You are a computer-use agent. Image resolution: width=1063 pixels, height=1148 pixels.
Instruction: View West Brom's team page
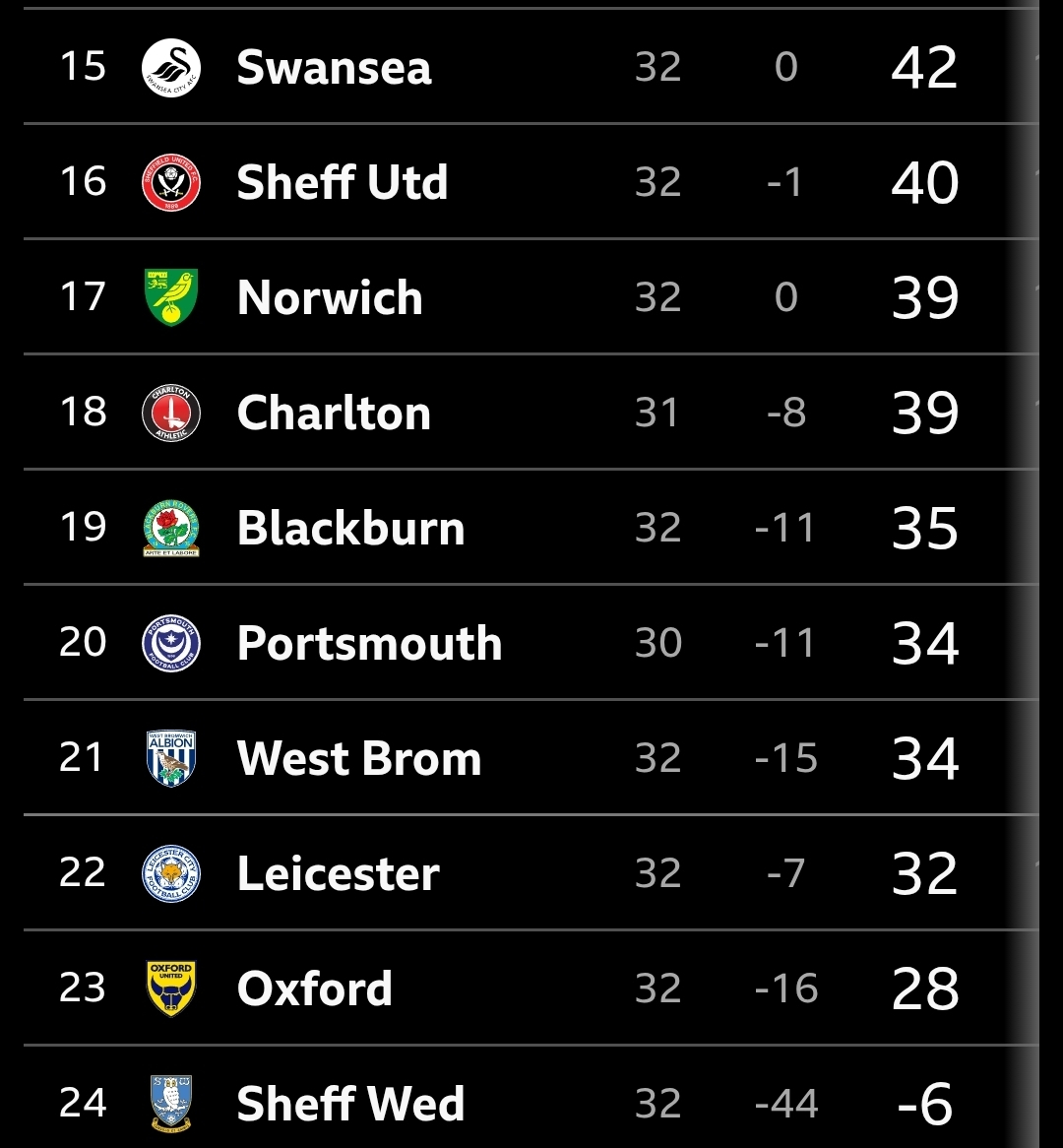359,759
